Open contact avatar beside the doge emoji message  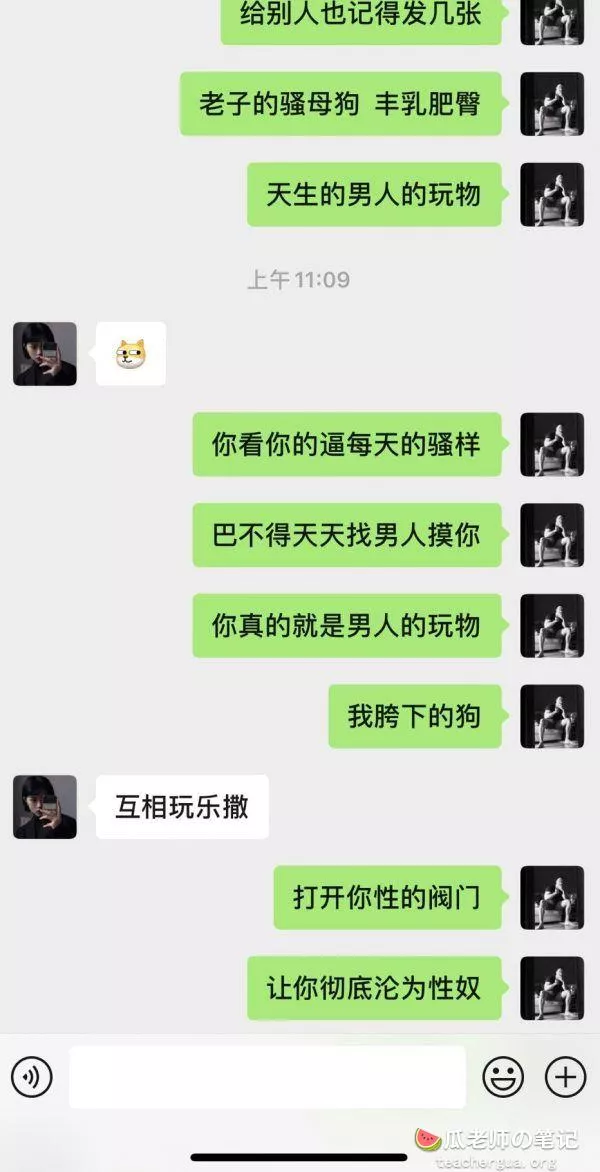[45, 354]
